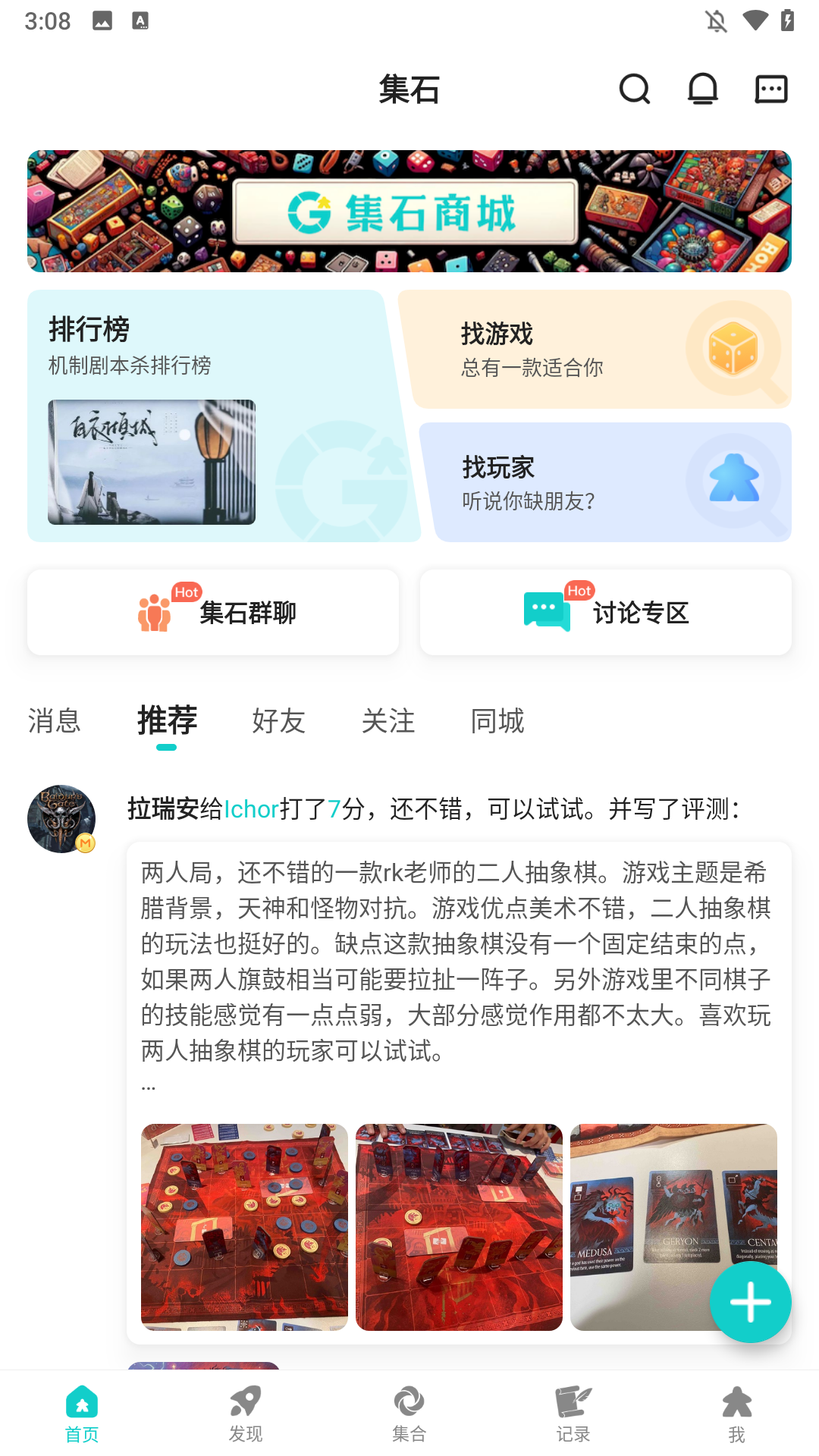Switch to the 关注 tab
The image size is (819, 1456).
pyautogui.click(x=388, y=722)
